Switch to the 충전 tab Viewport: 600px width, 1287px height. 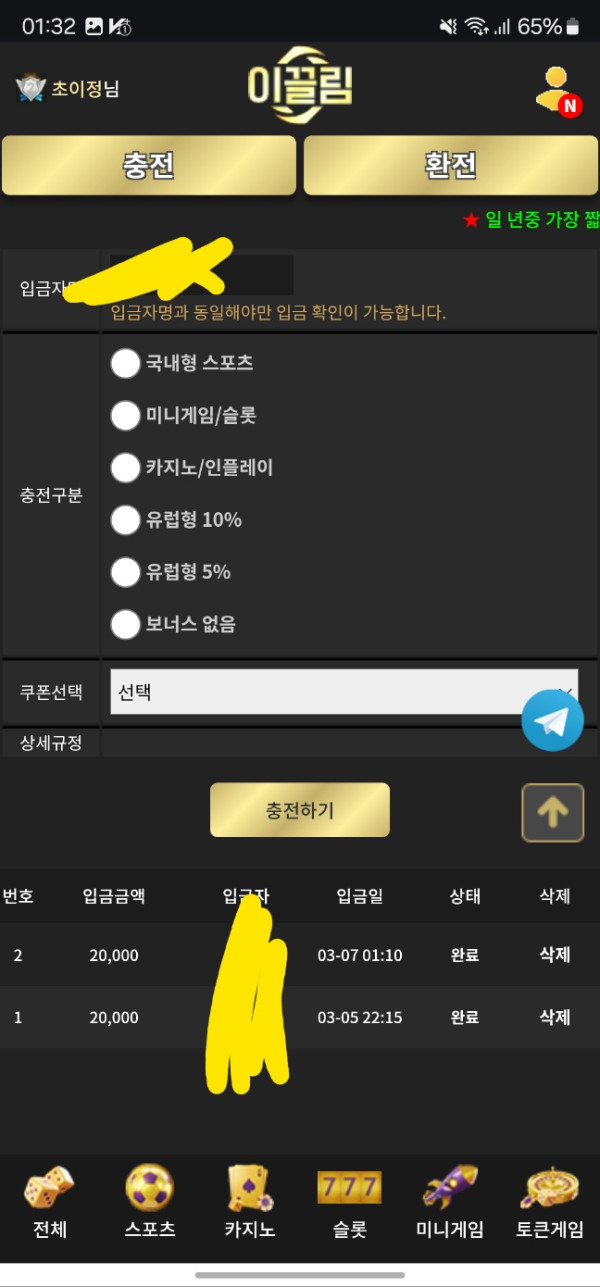click(149, 166)
